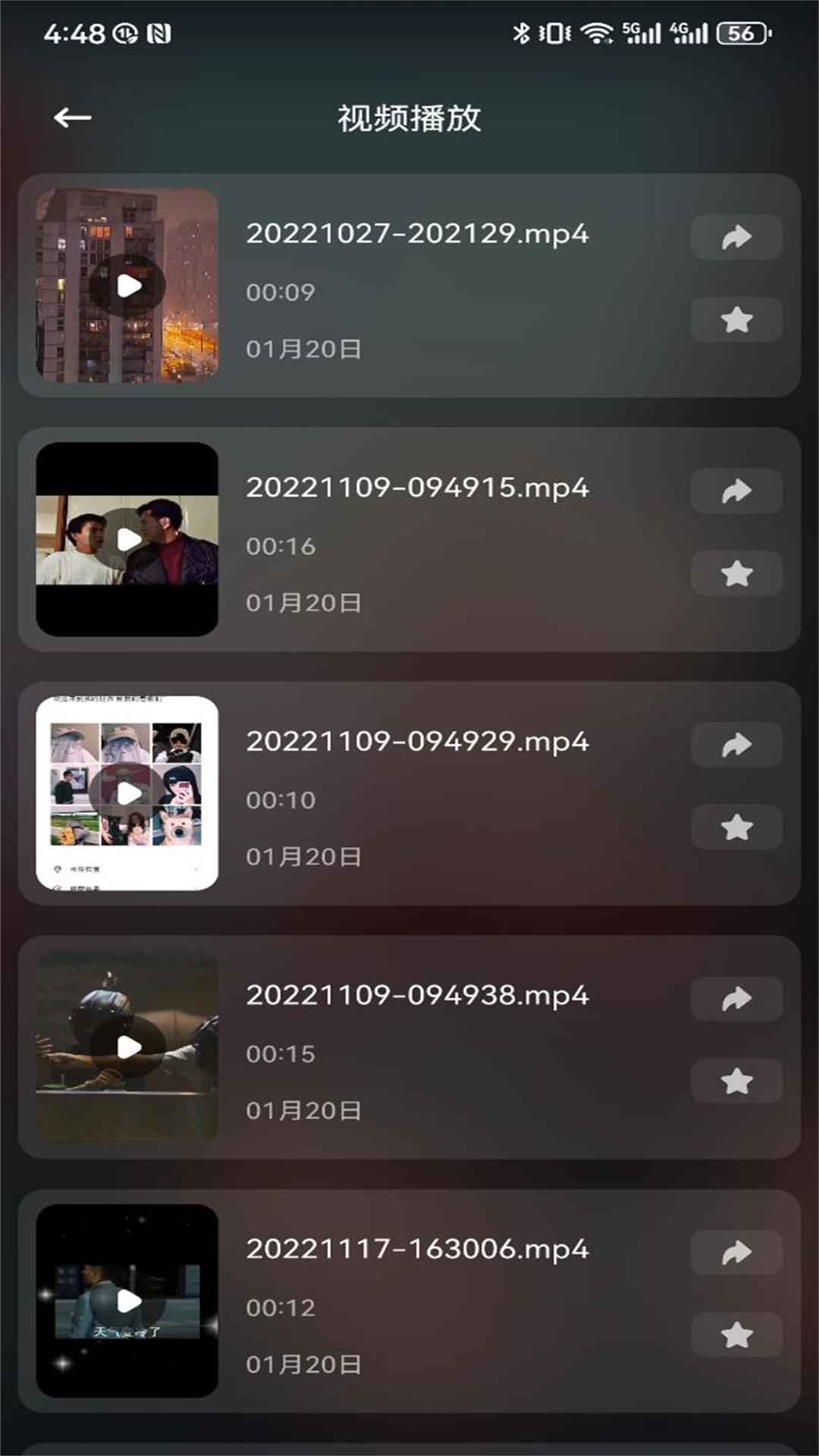
Task: Star the video 20221117-163006.mp4
Action: (x=736, y=1335)
